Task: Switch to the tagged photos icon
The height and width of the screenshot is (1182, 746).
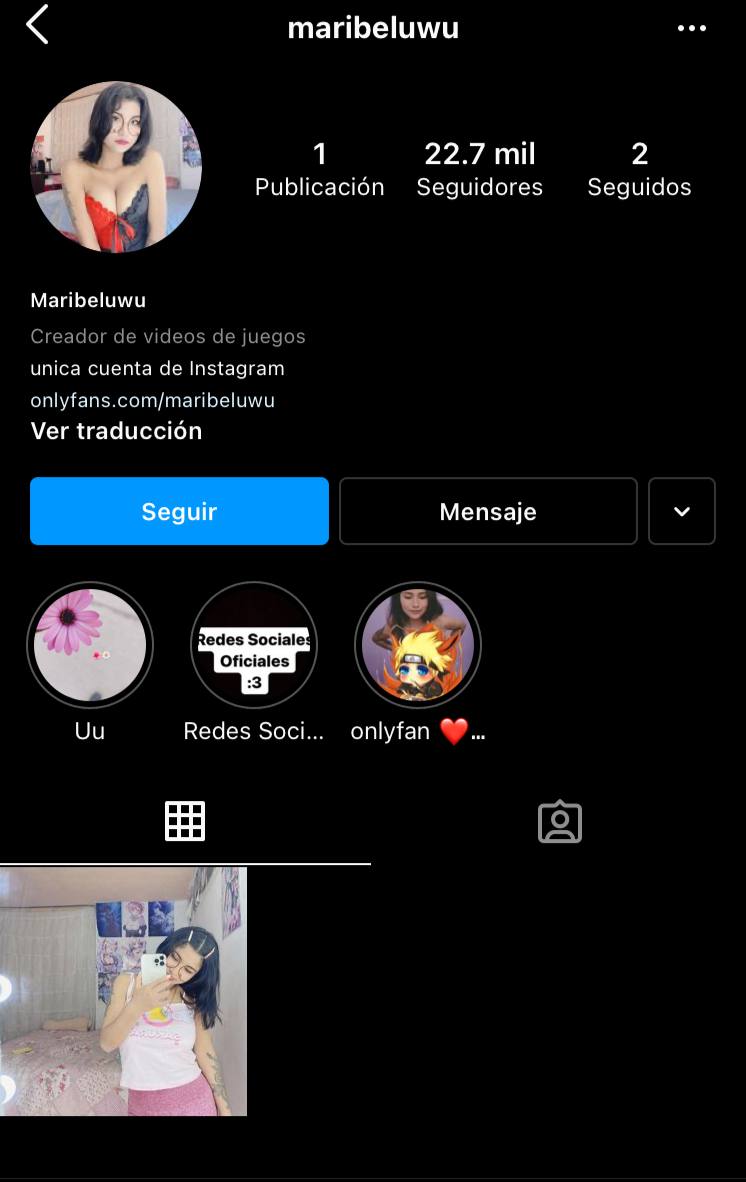Action: pyautogui.click(x=559, y=820)
